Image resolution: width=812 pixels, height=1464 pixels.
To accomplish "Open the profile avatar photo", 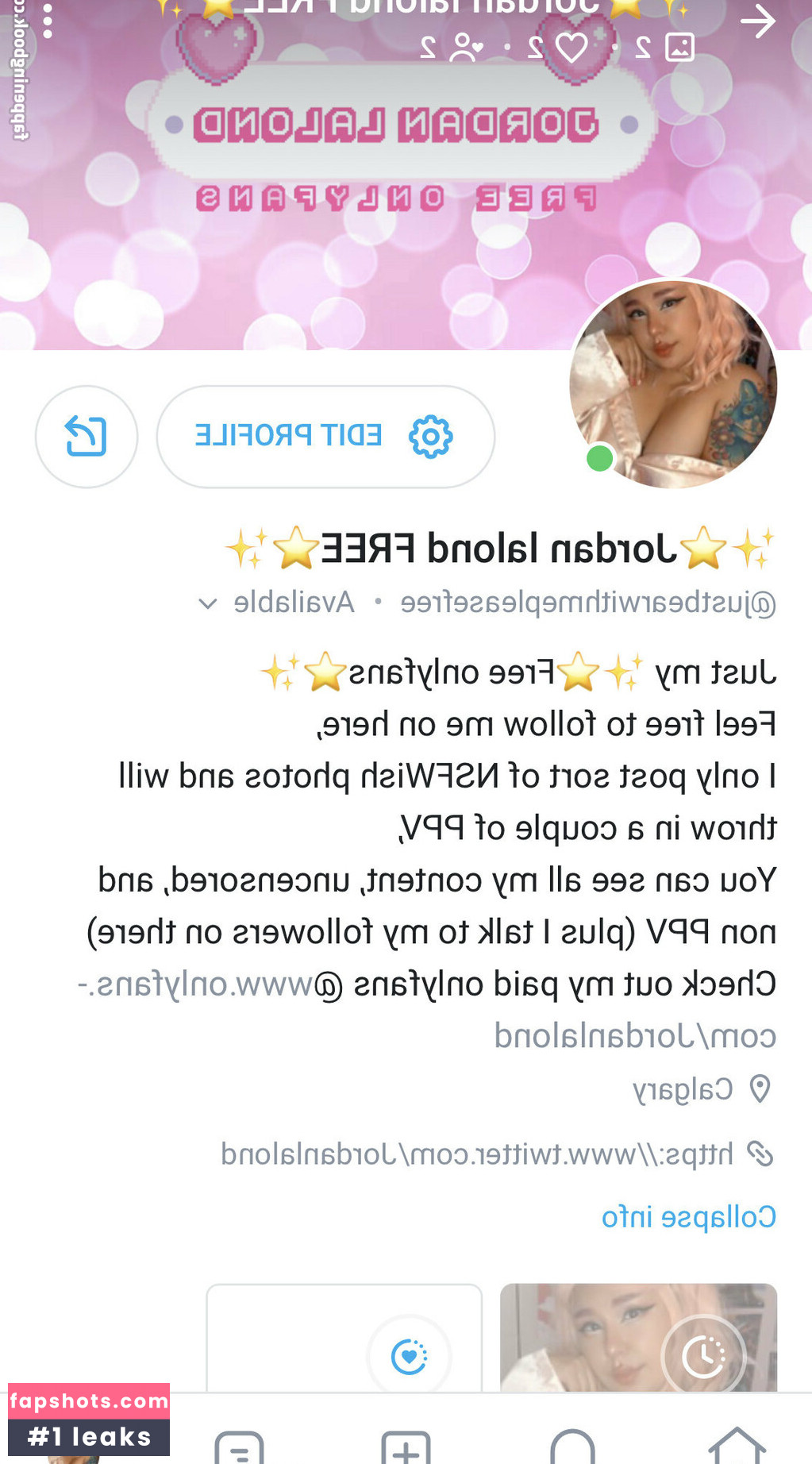I will click(673, 383).
